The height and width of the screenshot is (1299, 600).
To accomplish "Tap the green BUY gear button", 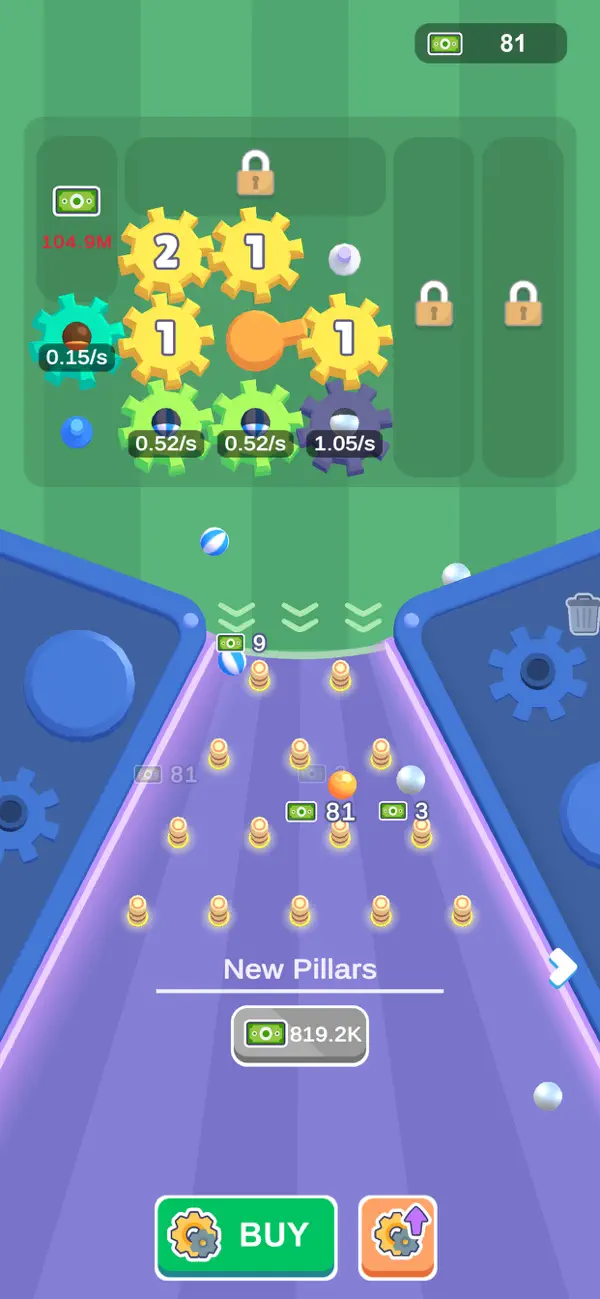I will click(x=246, y=1237).
